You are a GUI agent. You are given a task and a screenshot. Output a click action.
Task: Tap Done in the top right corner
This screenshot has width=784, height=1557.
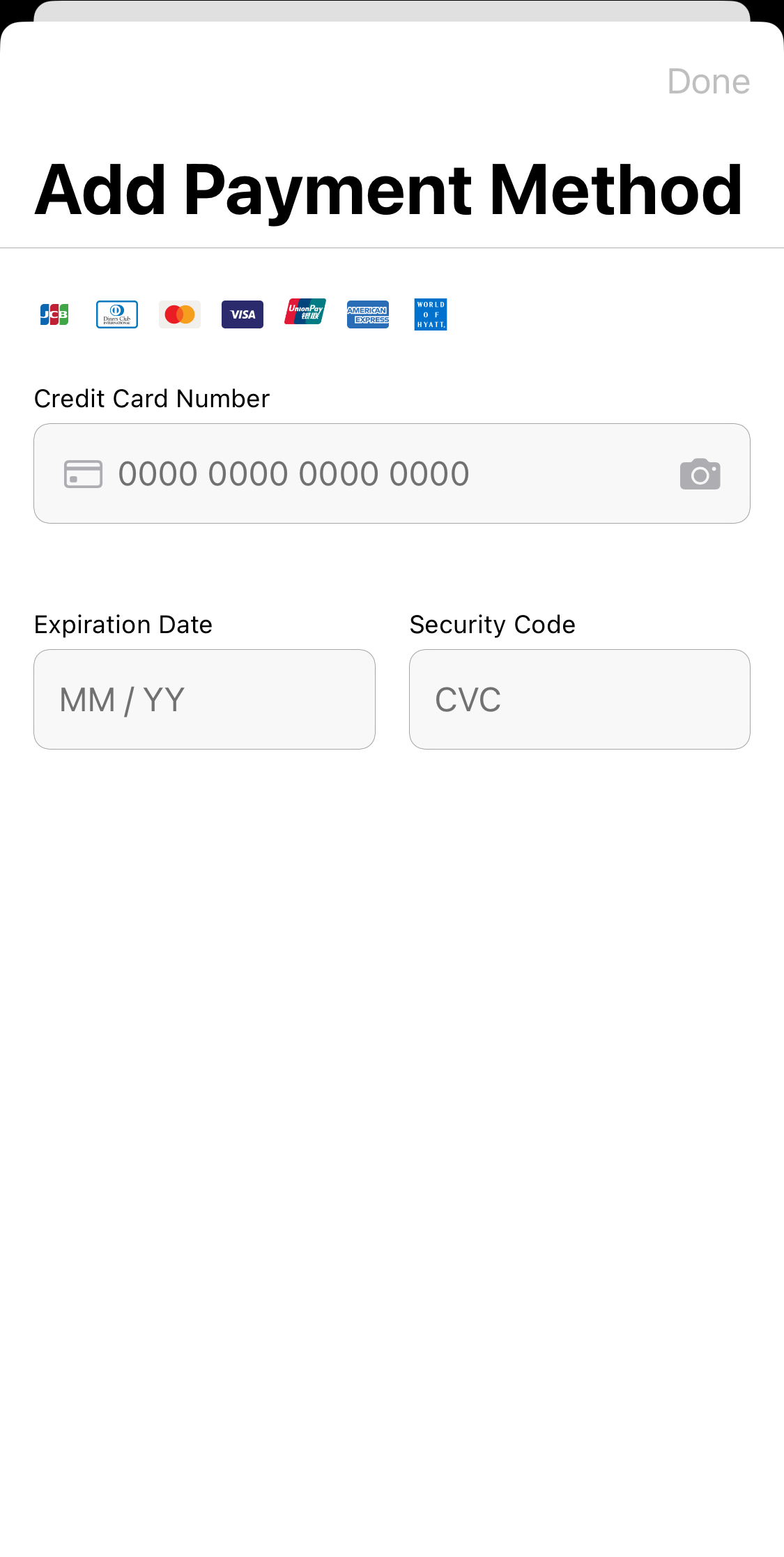coord(708,80)
